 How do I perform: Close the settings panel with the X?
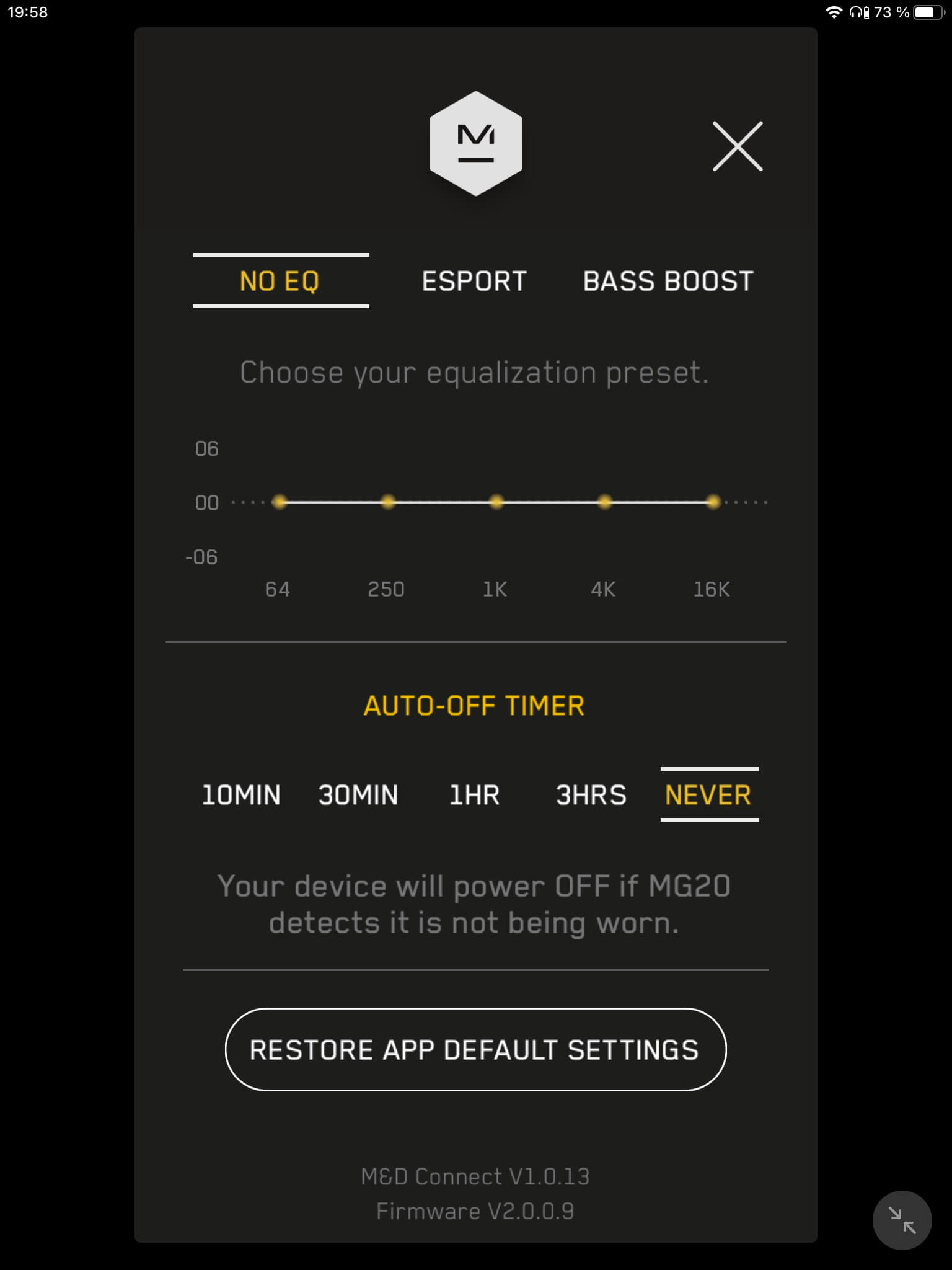(737, 146)
